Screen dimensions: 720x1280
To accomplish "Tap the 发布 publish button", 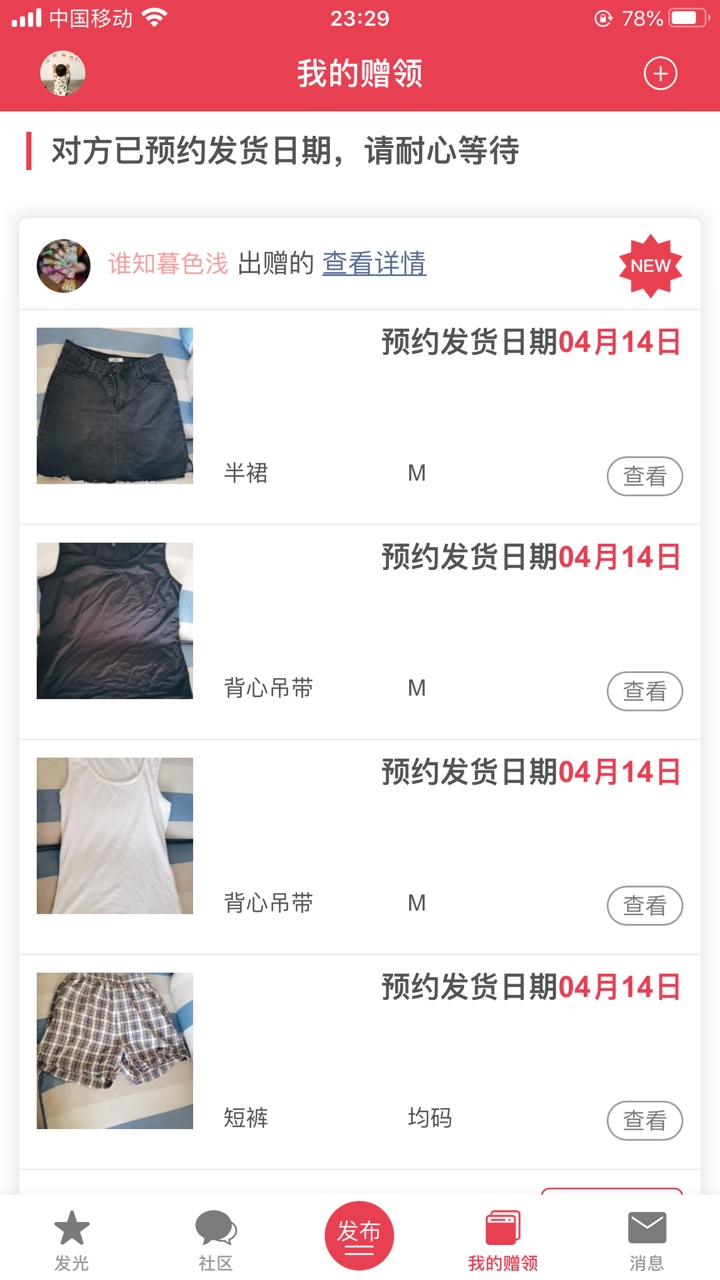I will [359, 1236].
